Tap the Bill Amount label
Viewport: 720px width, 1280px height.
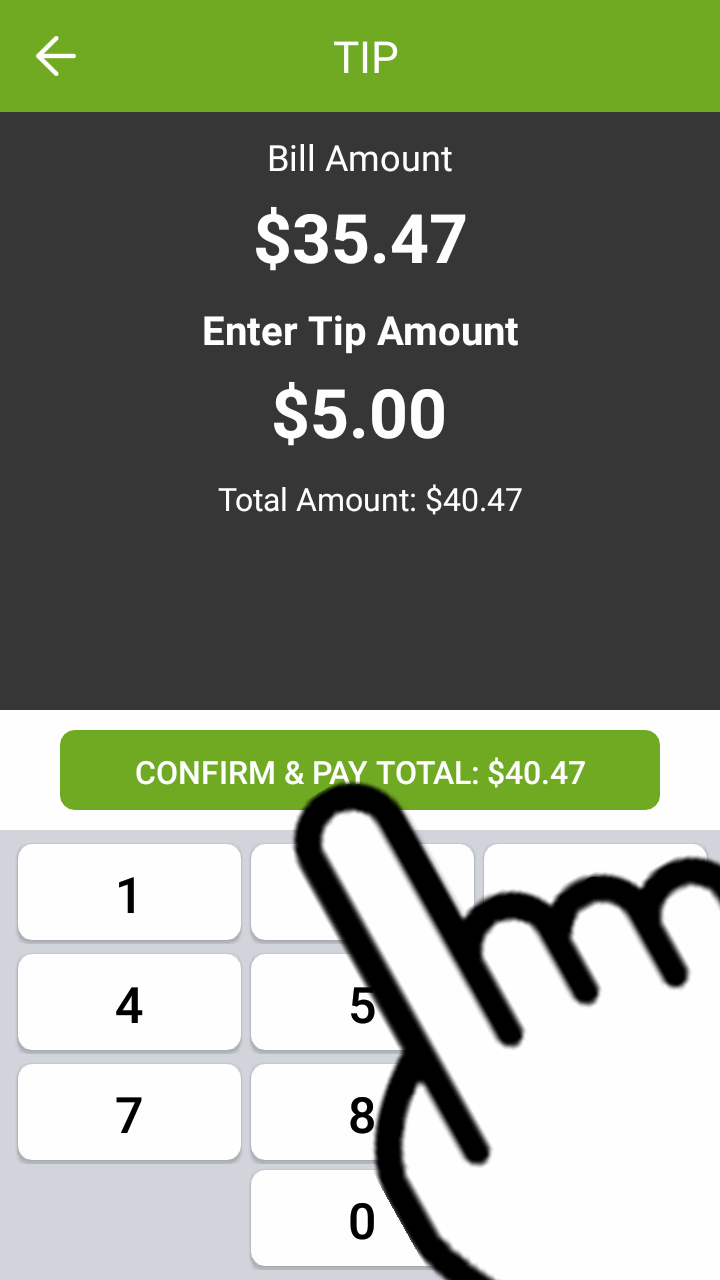(x=360, y=158)
